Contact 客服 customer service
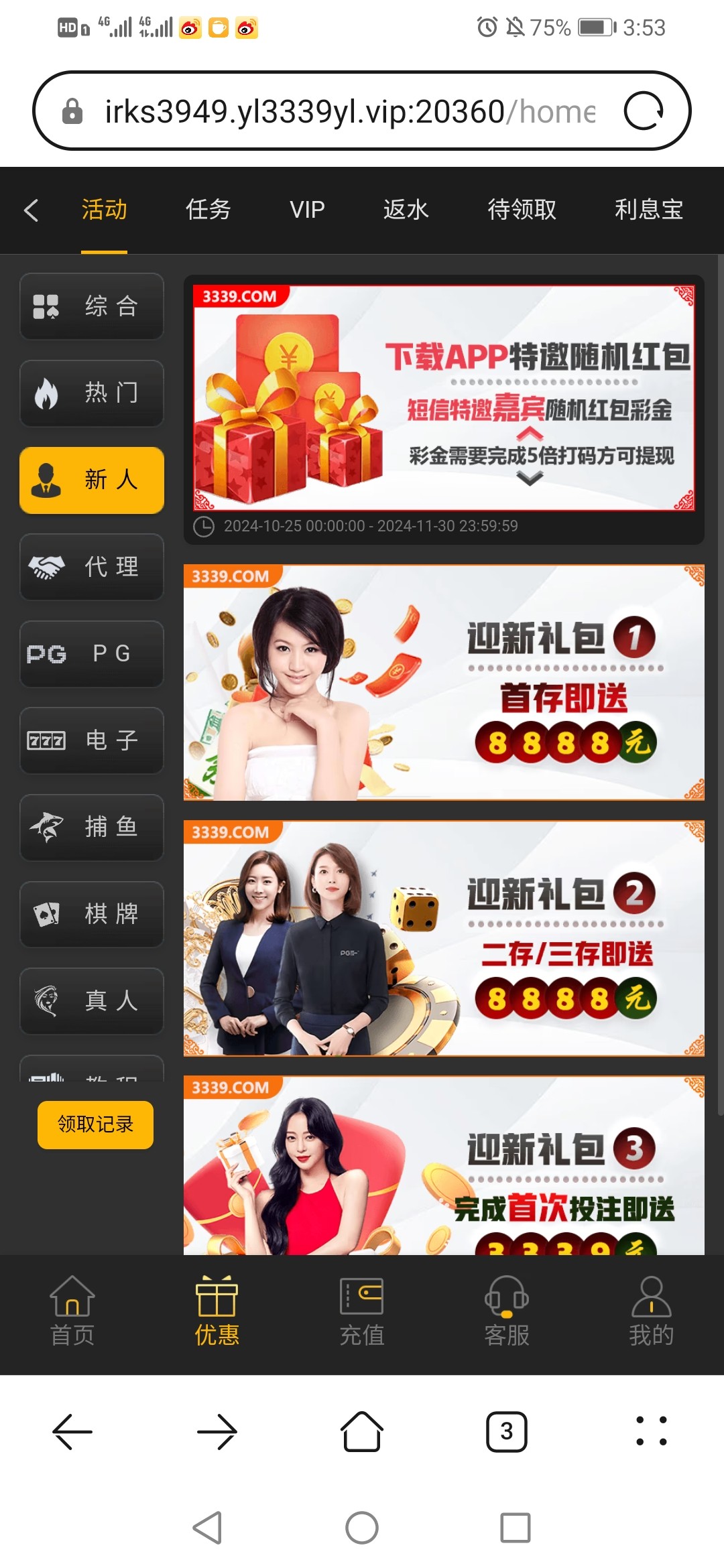Screen dimensions: 724x1568 coord(507,1311)
